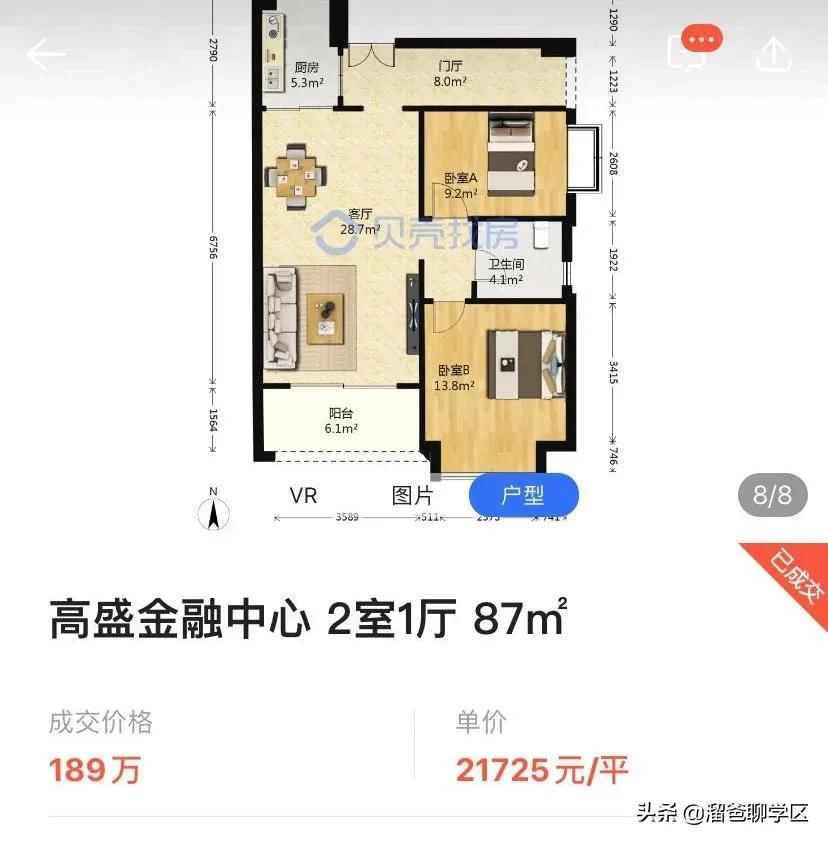Screen dimensions: 828x842
Task: Select the highlighted 户型 floor plan tab
Action: (524, 495)
